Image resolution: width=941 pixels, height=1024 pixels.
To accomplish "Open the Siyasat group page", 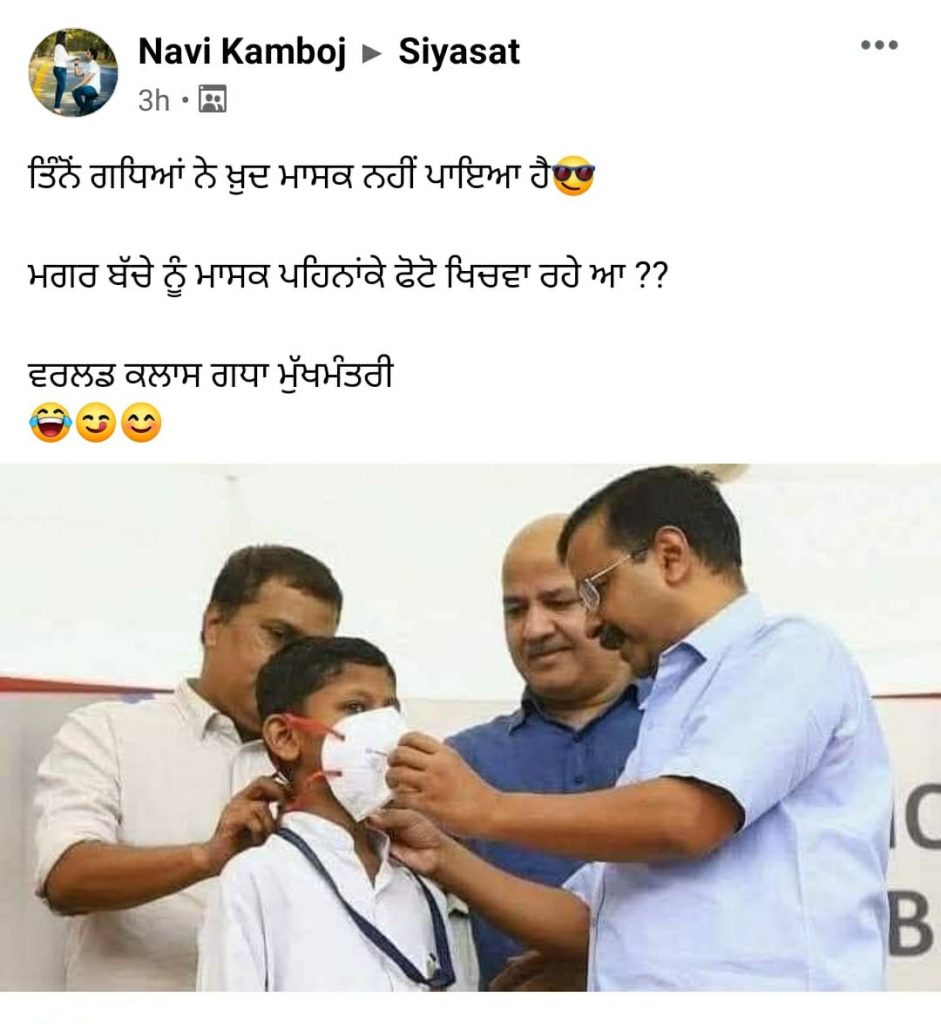I will [x=459, y=52].
